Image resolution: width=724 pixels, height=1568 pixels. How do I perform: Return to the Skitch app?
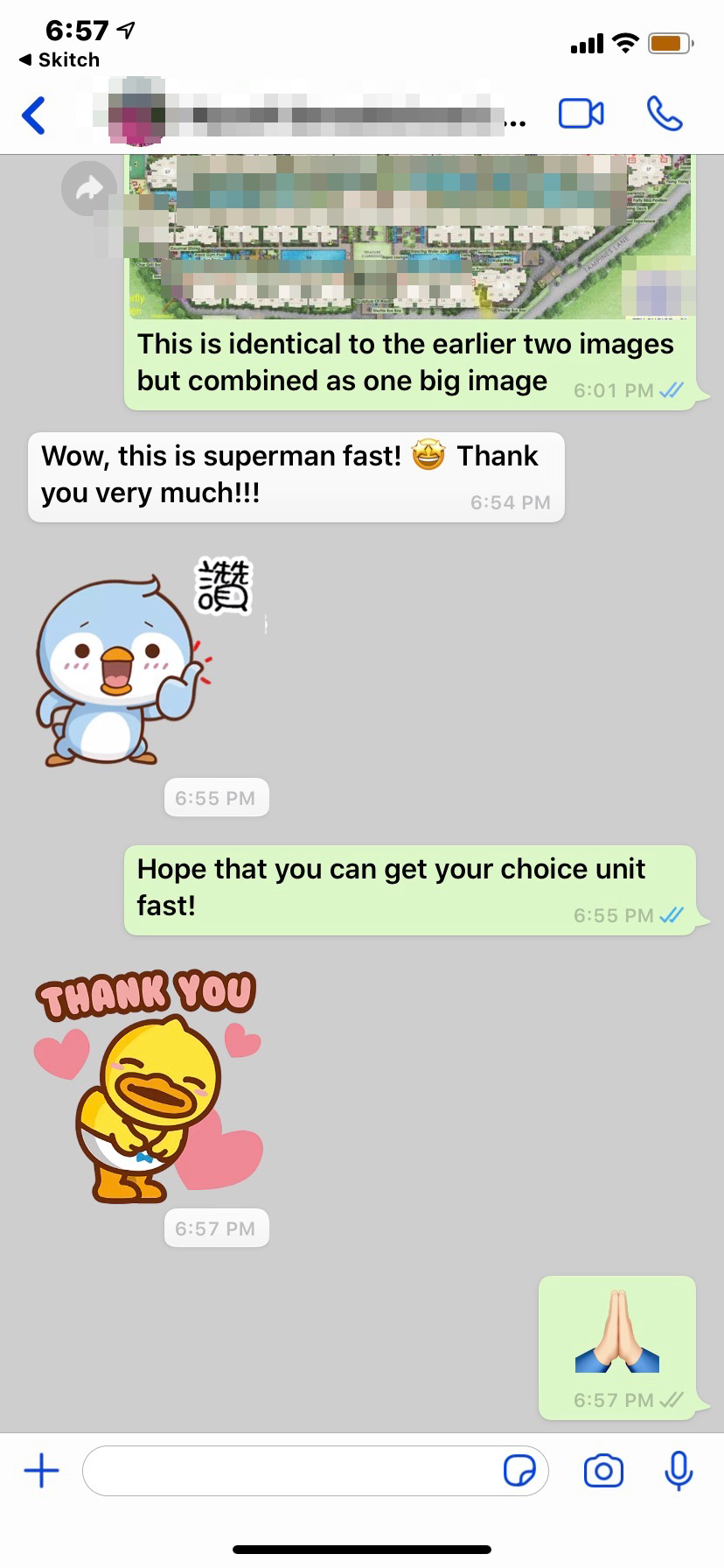point(59,59)
